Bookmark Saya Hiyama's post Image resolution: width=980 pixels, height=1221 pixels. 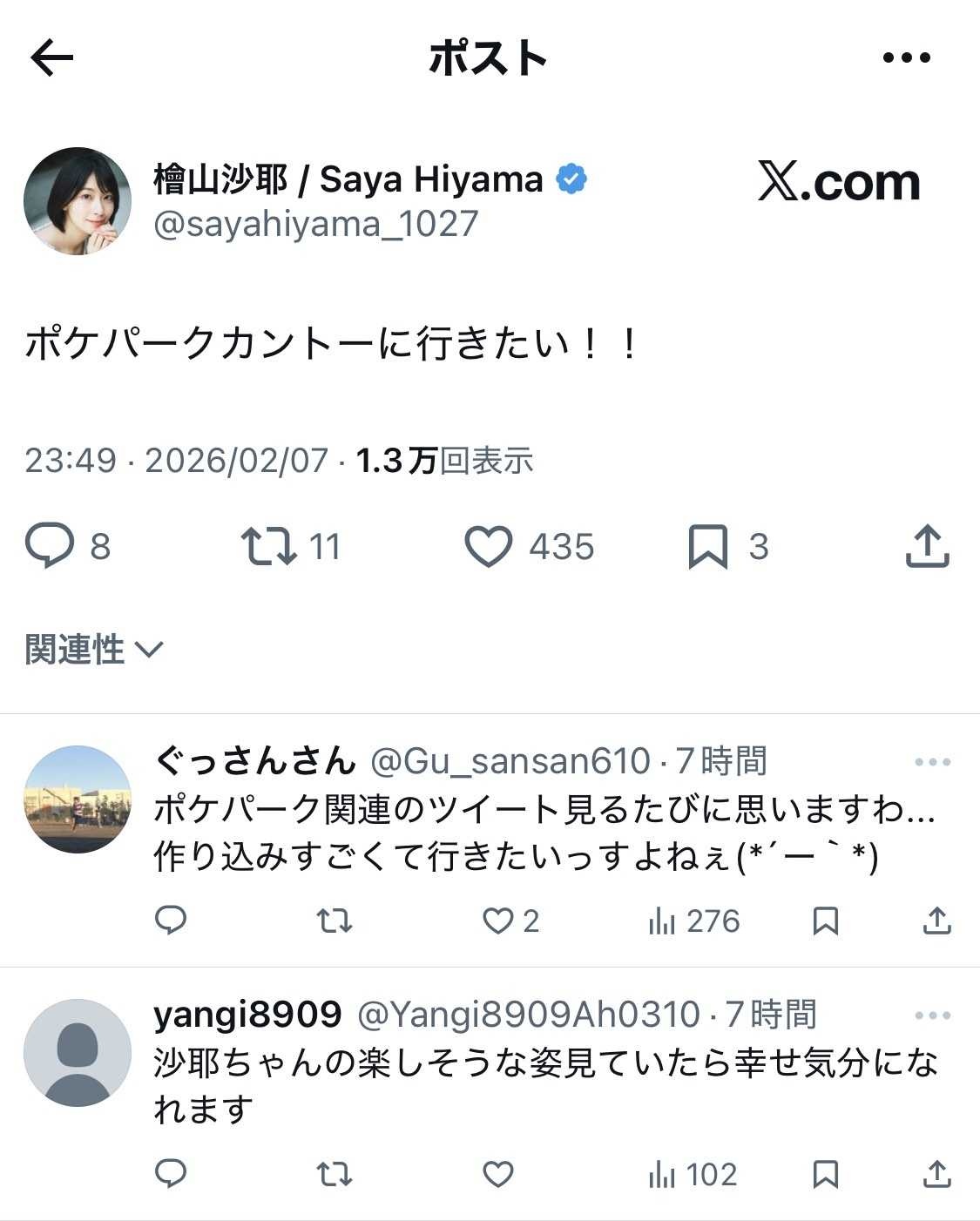pyautogui.click(x=707, y=546)
